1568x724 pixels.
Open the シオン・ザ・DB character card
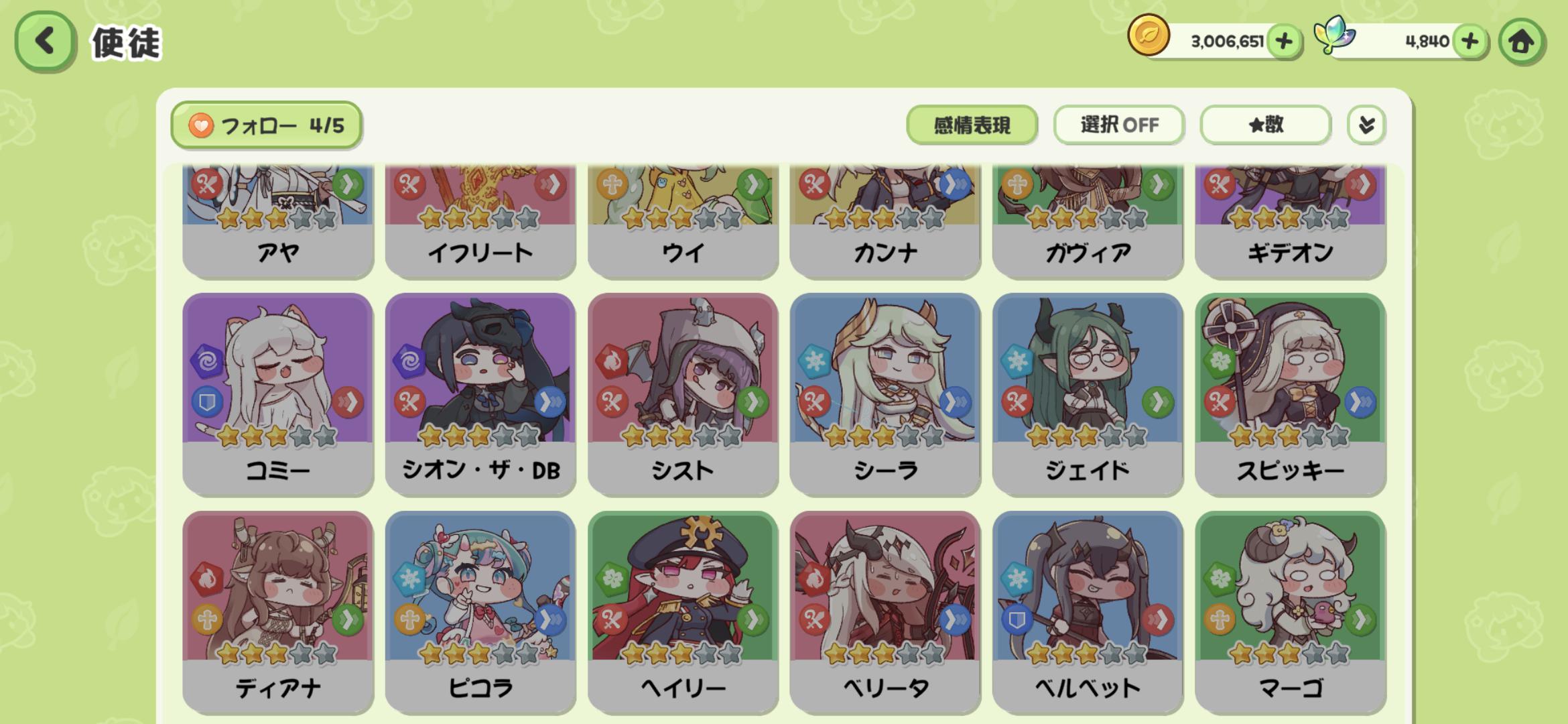tap(480, 394)
